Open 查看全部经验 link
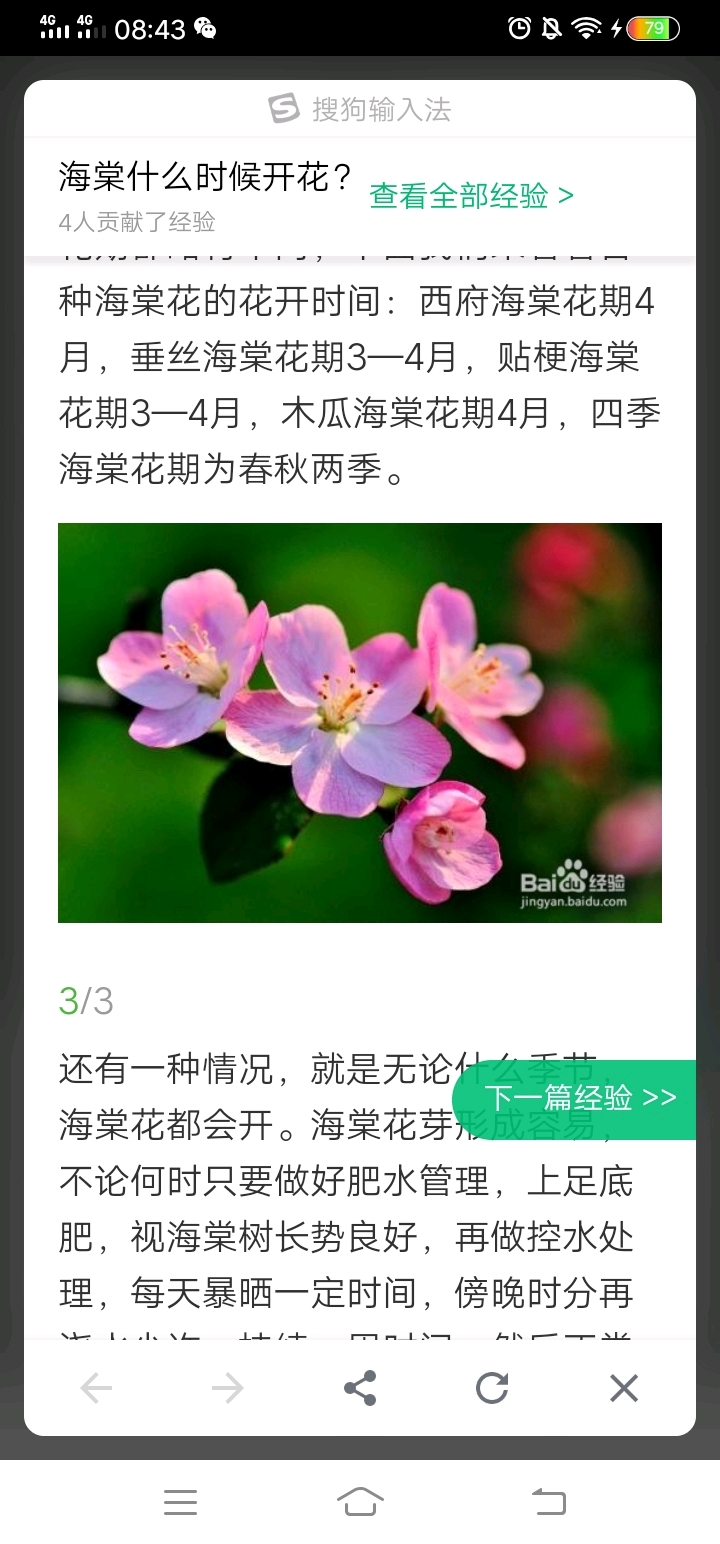 [x=471, y=196]
